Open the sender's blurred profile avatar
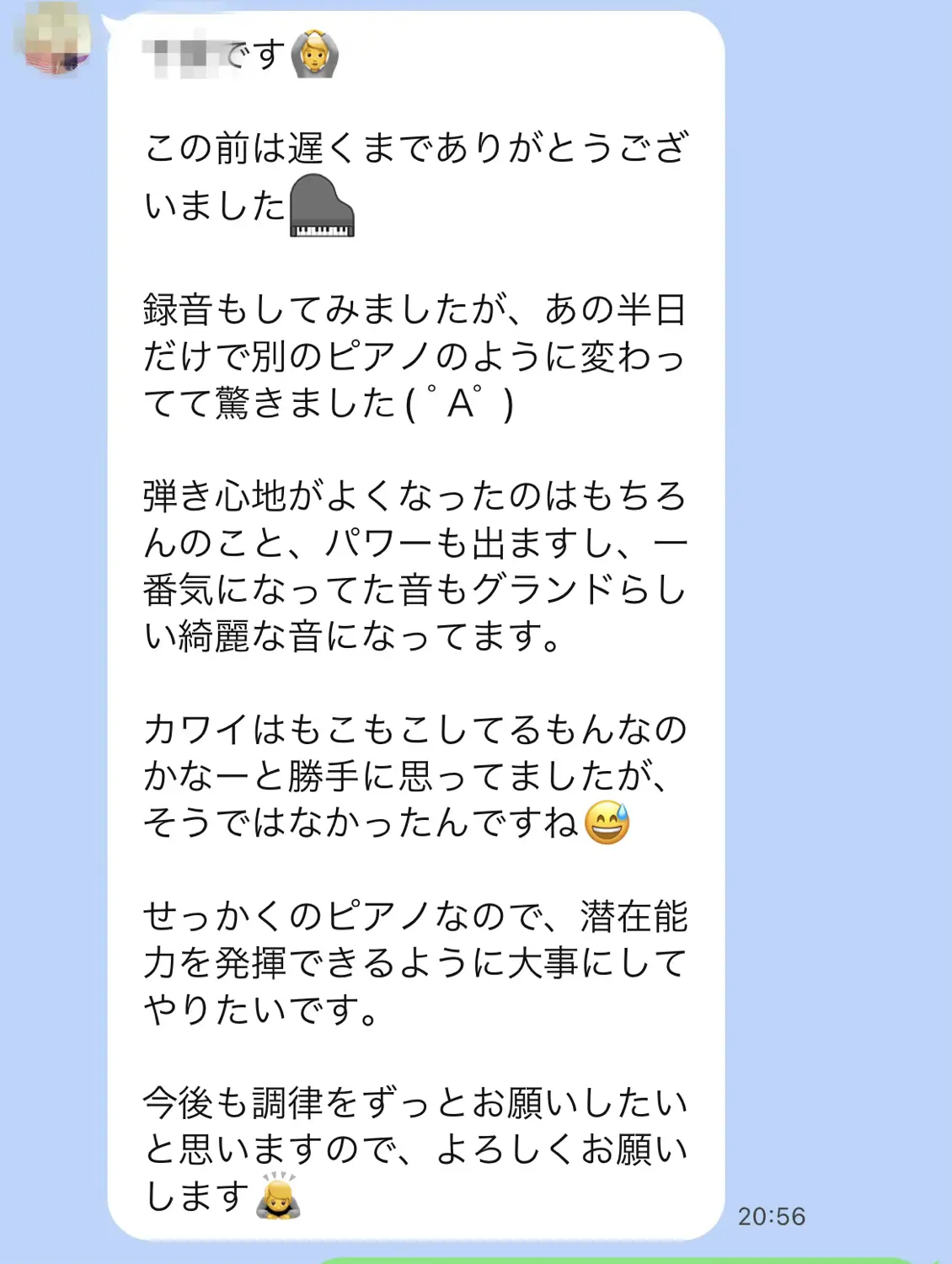The height and width of the screenshot is (1264, 952). [x=56, y=40]
